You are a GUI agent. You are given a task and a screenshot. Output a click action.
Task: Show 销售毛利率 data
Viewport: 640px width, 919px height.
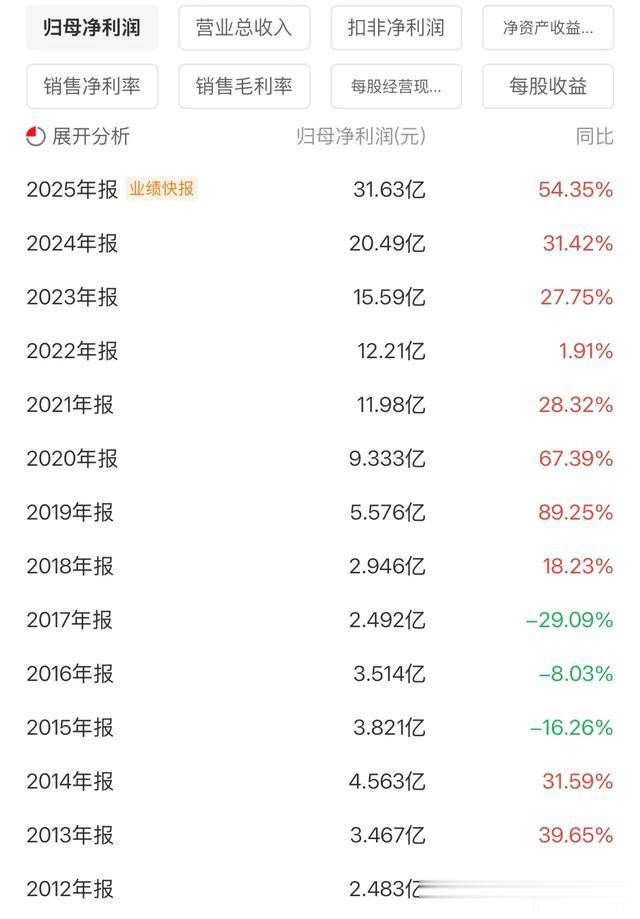[x=244, y=87]
